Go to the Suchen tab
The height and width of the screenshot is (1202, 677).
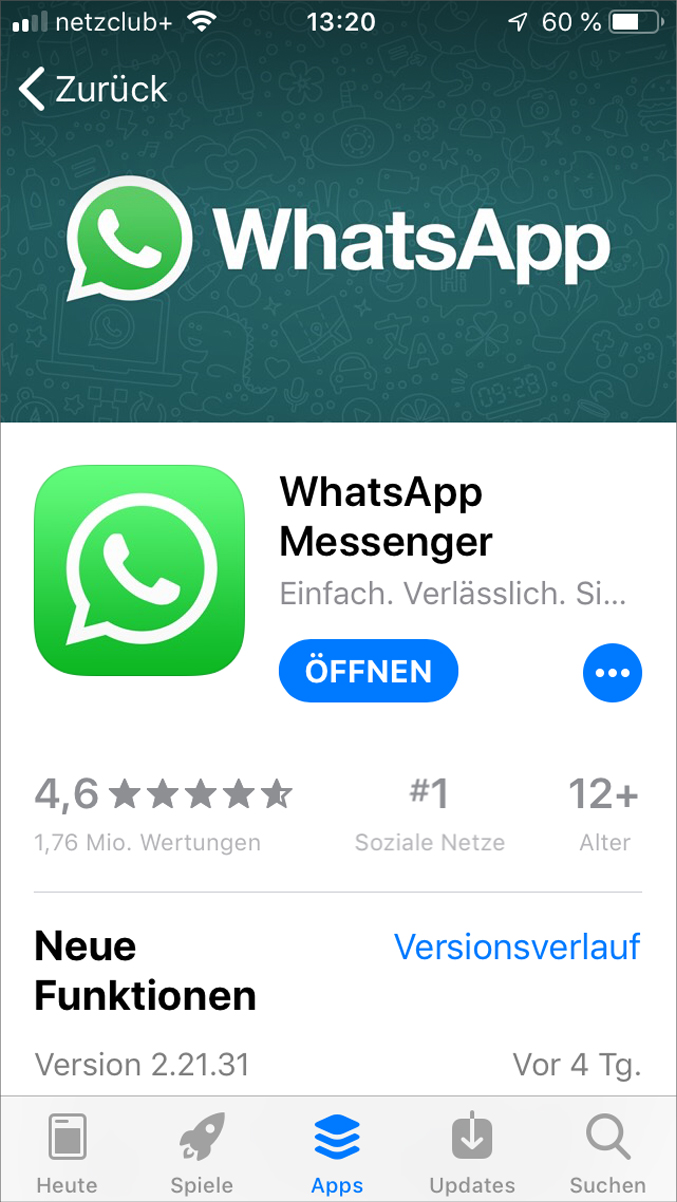[x=608, y=1152]
